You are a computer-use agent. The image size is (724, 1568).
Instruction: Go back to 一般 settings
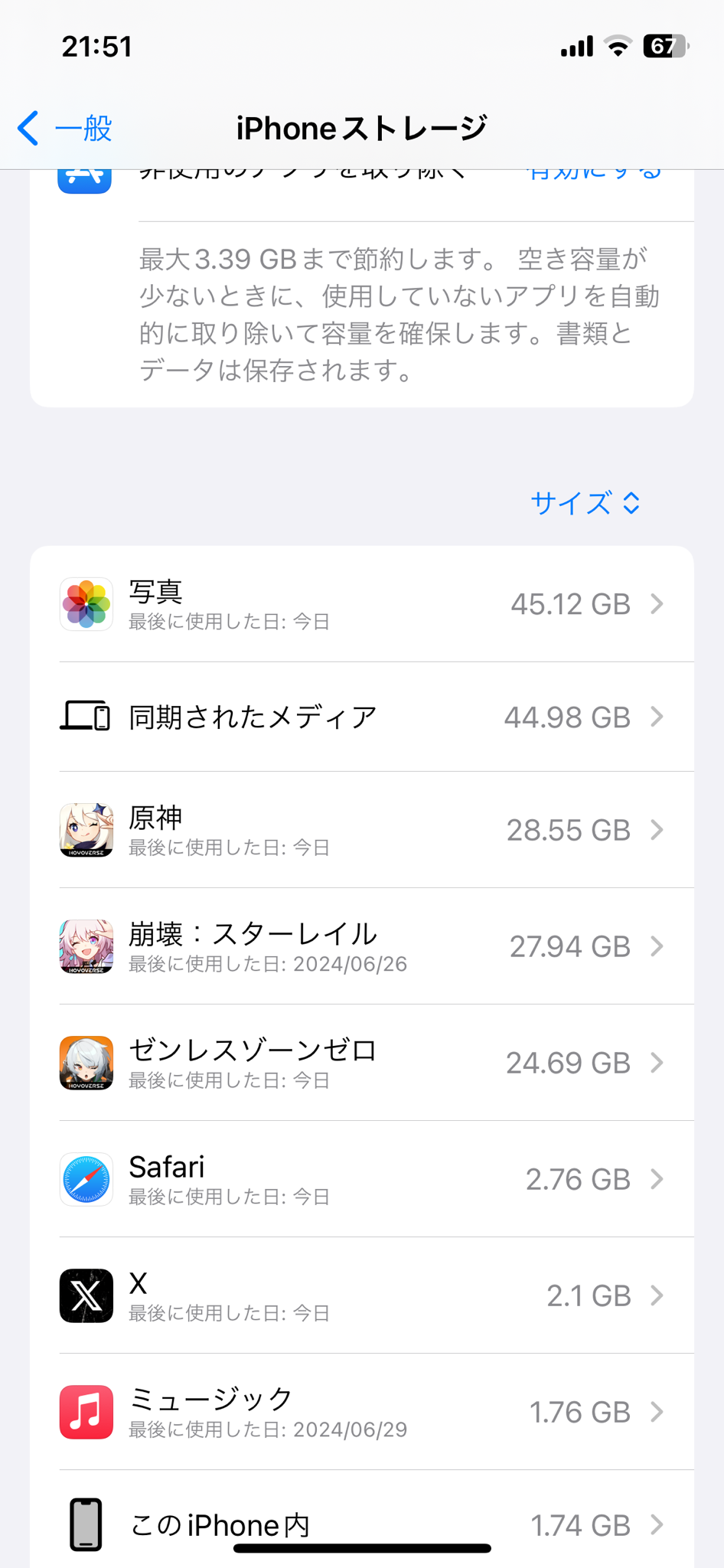click(66, 128)
